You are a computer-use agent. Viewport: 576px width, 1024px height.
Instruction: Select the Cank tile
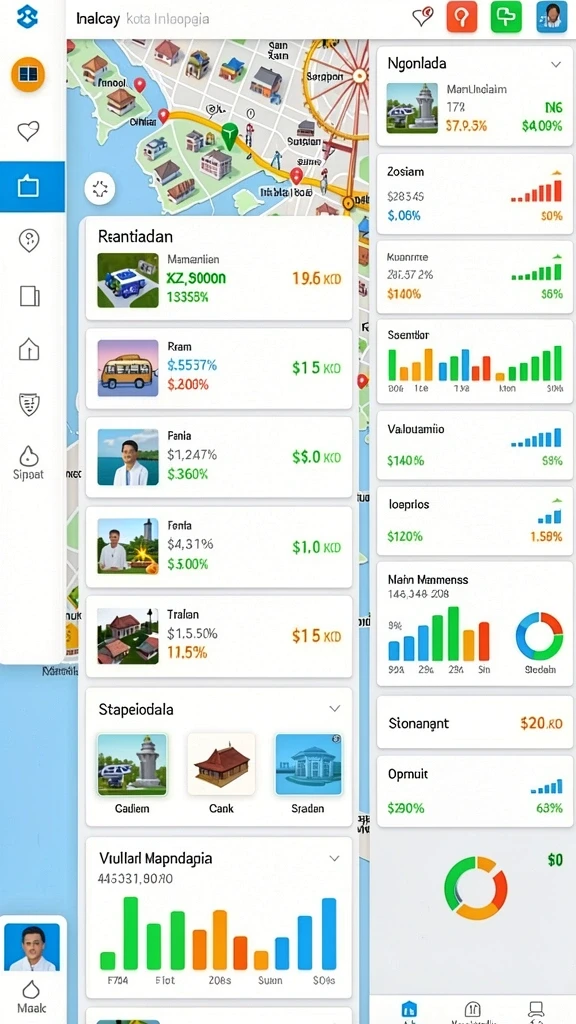click(221, 774)
